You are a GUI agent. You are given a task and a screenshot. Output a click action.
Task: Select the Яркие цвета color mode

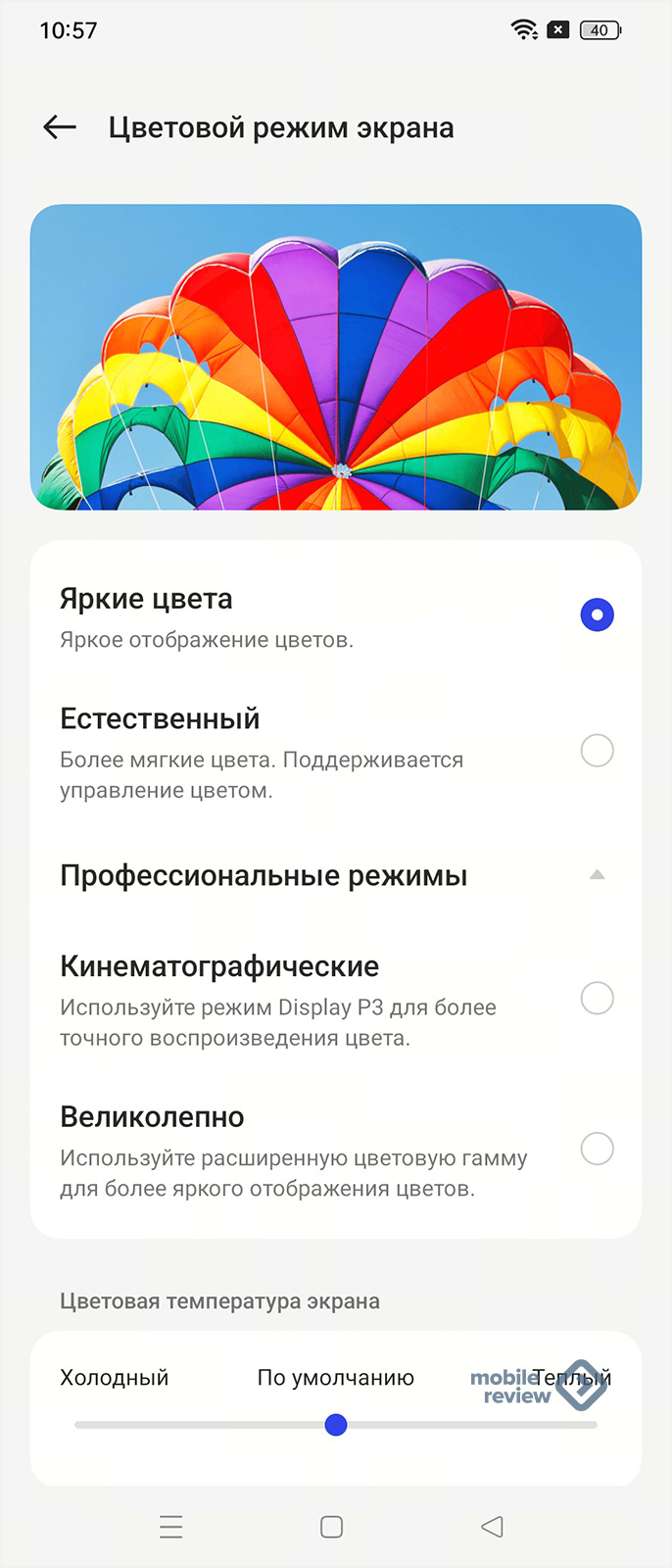(597, 615)
